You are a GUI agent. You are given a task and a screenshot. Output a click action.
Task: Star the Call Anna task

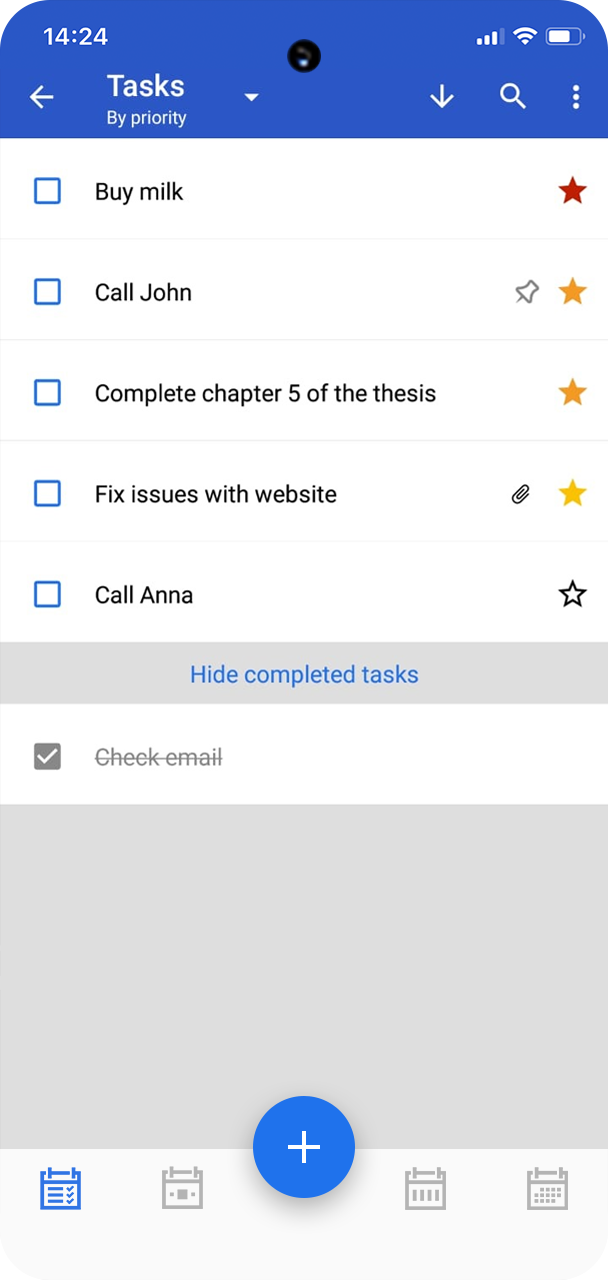pos(572,595)
